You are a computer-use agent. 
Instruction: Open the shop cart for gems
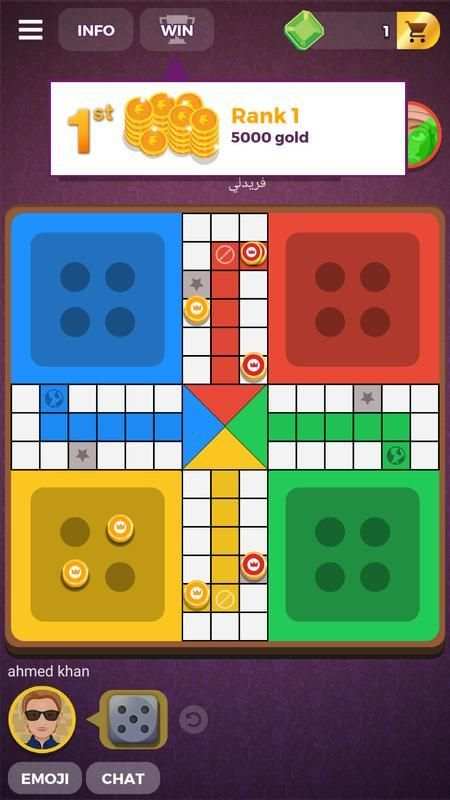tap(417, 31)
